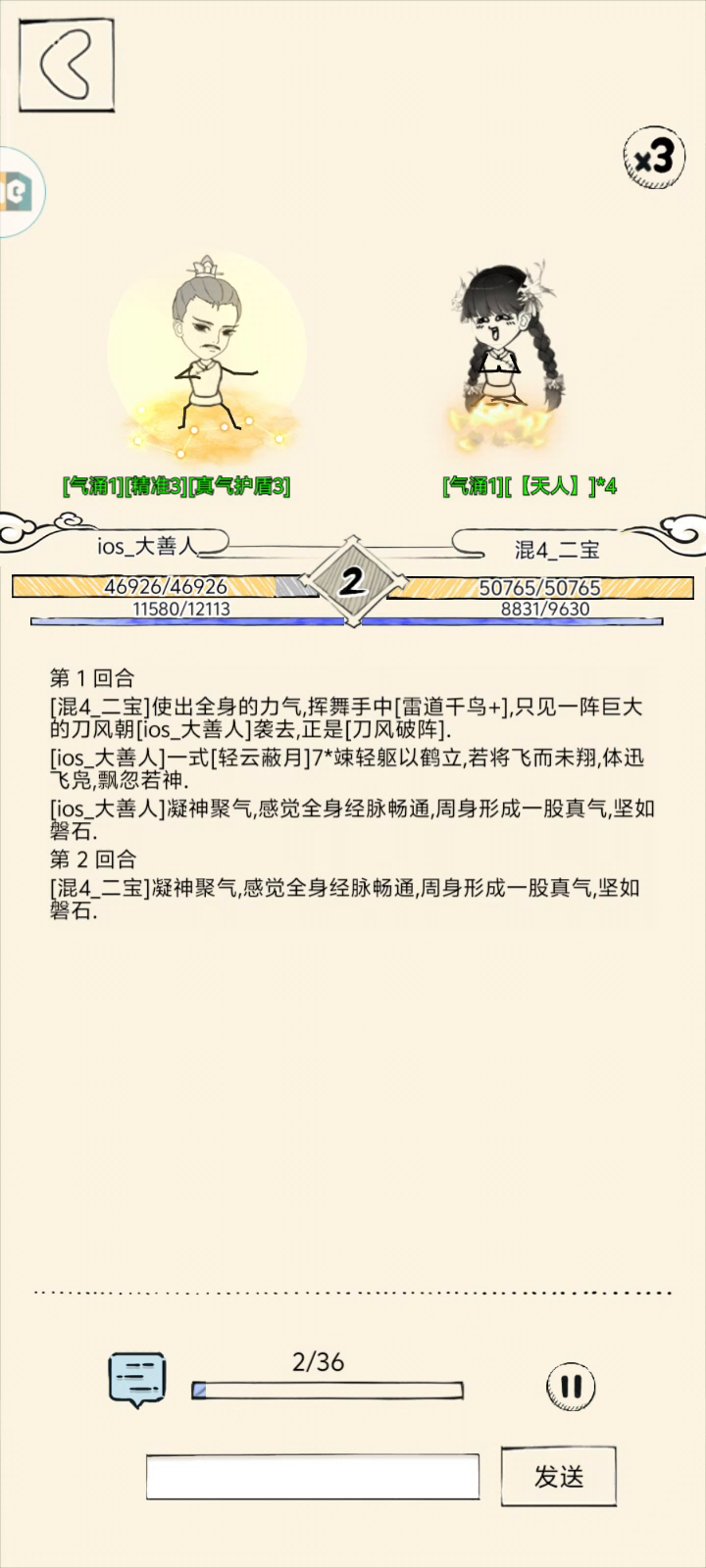
Task: Seek the 2/36 battle progress bar
Action: tap(327, 1390)
